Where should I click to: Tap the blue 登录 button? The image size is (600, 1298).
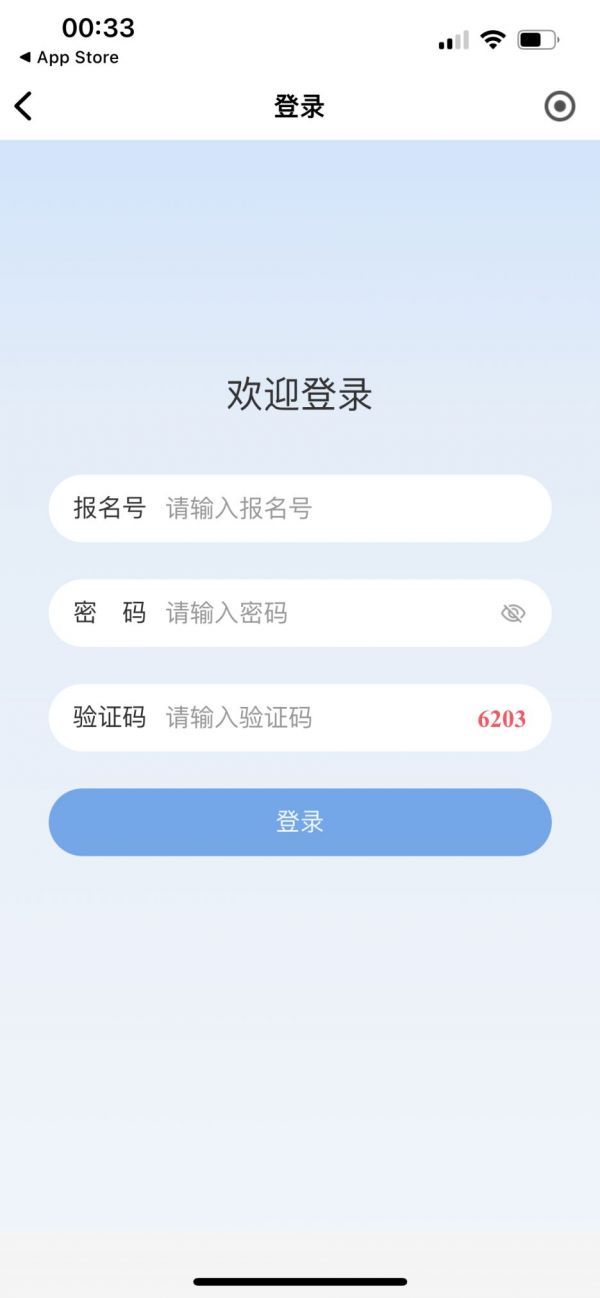tap(300, 822)
